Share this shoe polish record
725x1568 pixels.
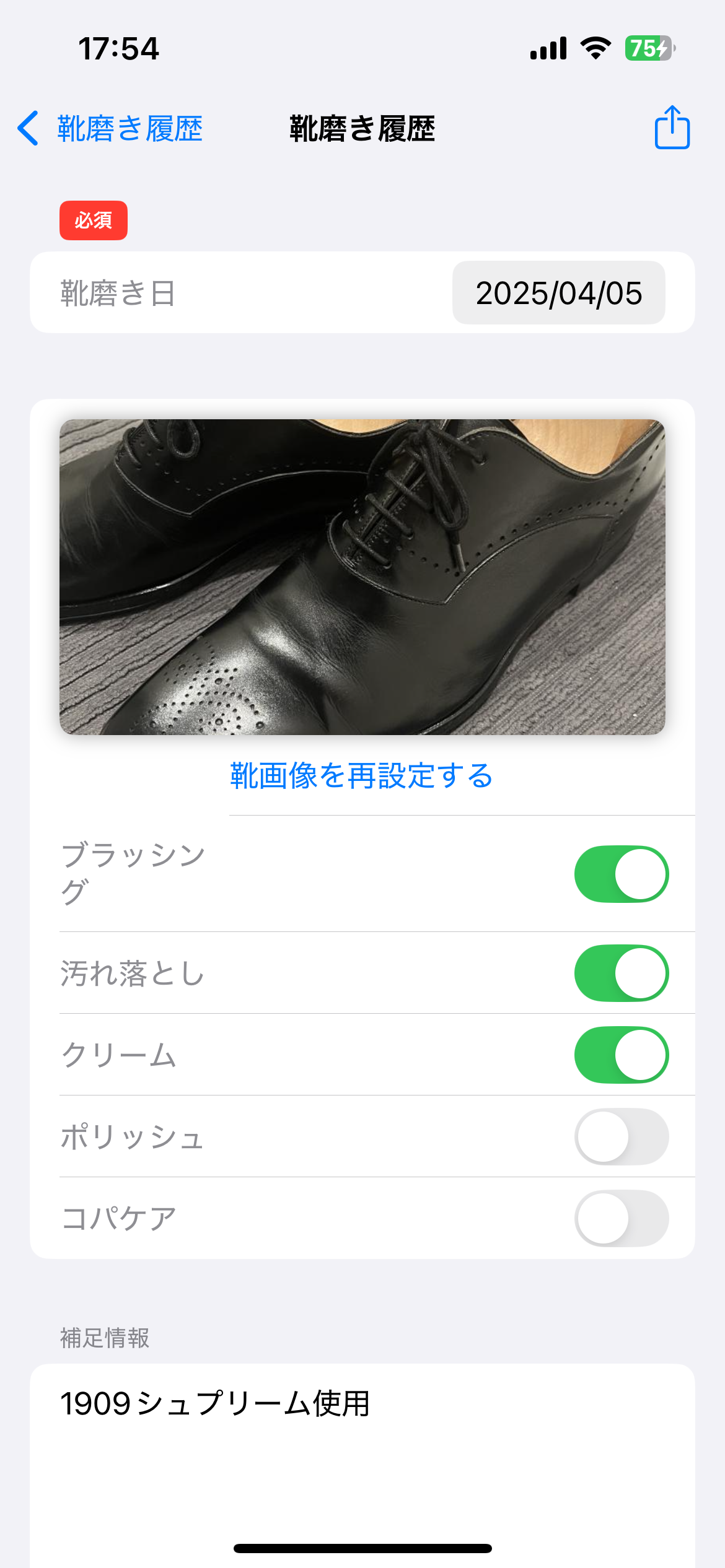pos(672,128)
